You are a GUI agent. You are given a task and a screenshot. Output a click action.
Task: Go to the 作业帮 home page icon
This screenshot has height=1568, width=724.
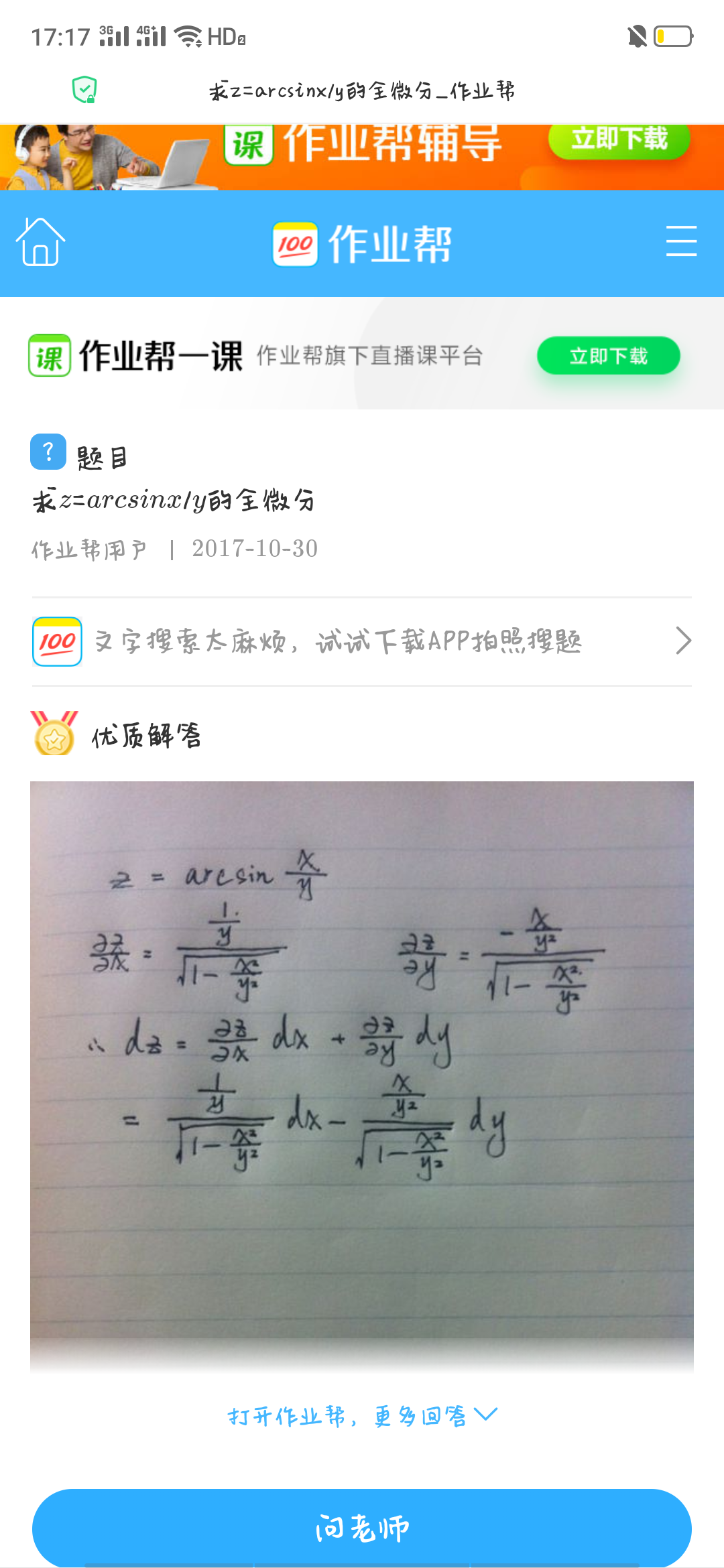pyautogui.click(x=40, y=242)
